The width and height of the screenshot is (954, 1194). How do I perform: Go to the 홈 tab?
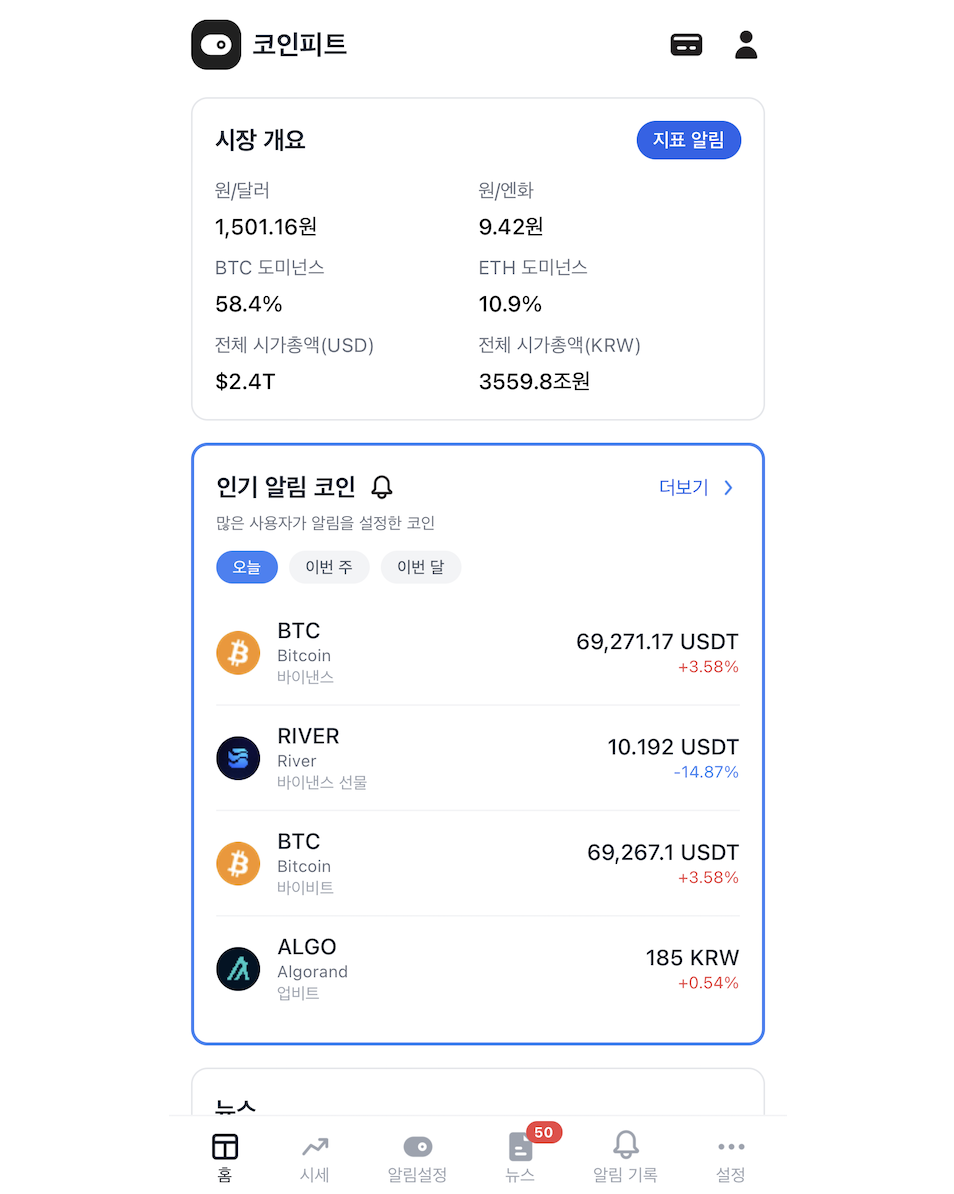(225, 1156)
